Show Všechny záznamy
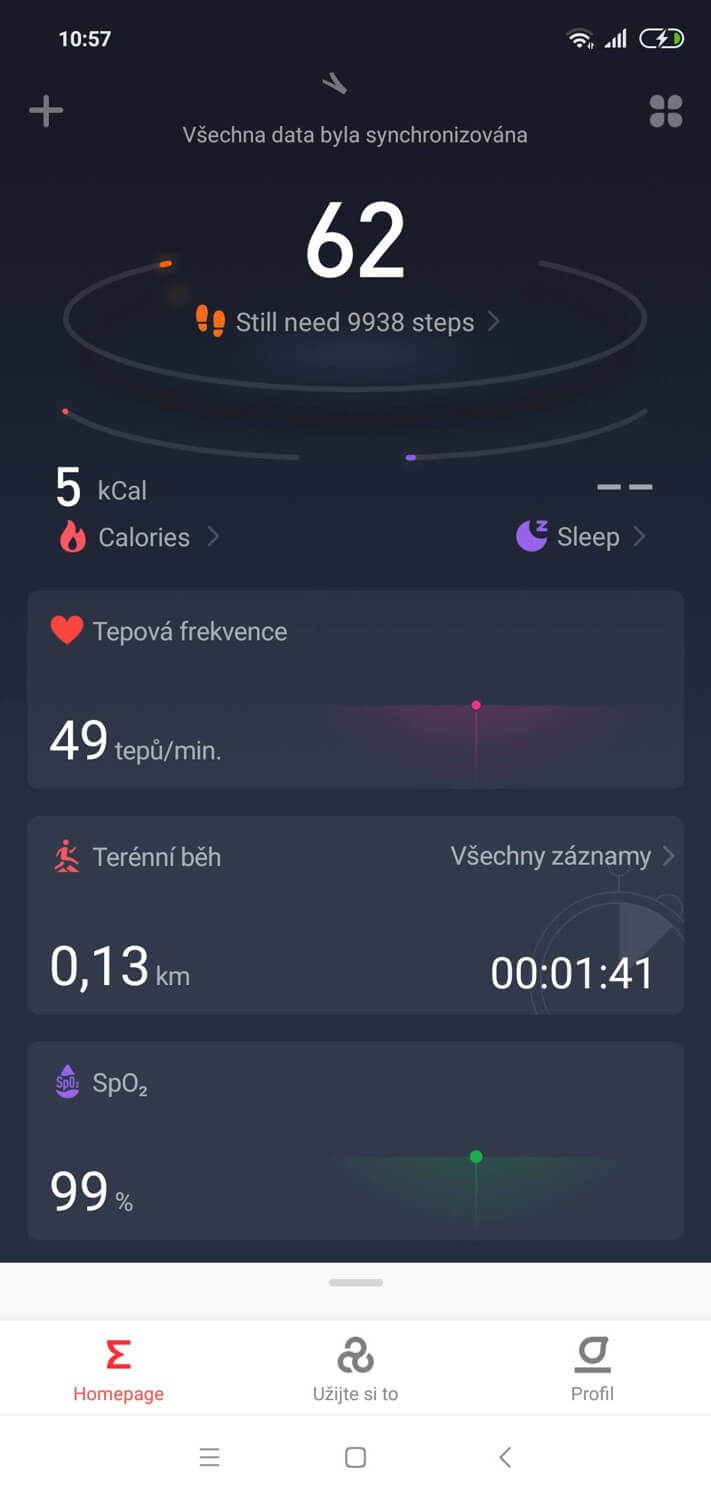Screen dimensions: 711x1500 (x=562, y=856)
